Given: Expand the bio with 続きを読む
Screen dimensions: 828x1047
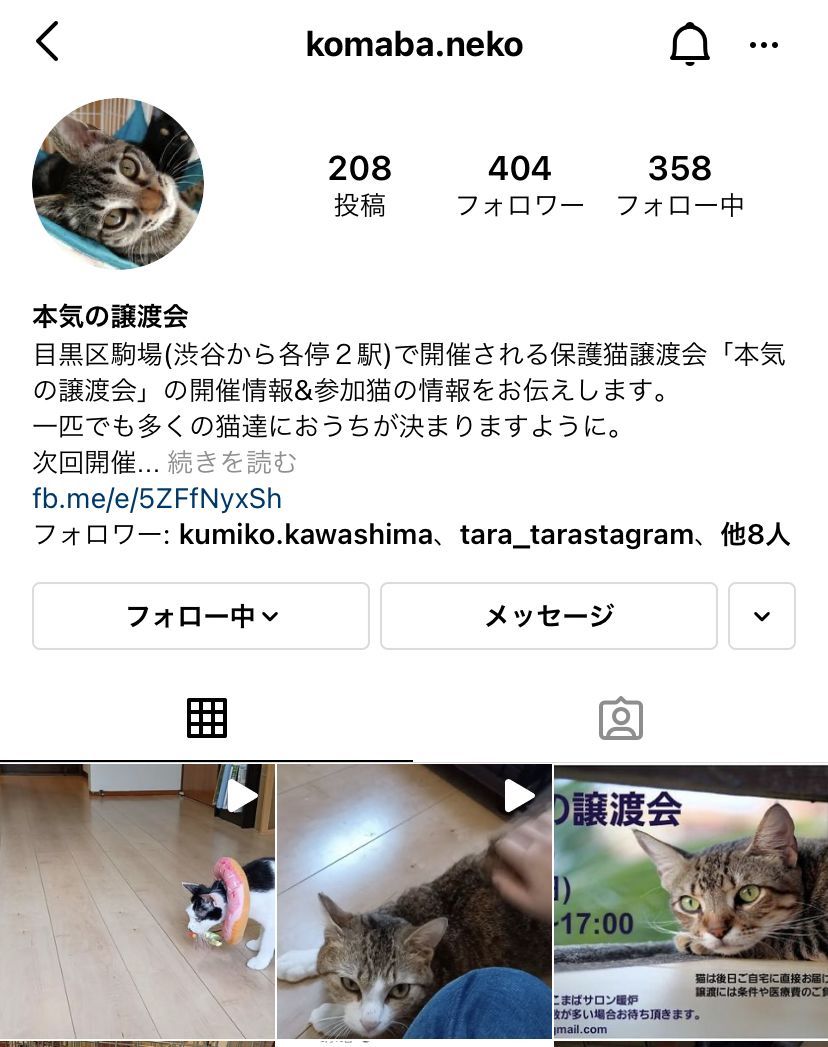Looking at the screenshot, I should (x=232, y=463).
